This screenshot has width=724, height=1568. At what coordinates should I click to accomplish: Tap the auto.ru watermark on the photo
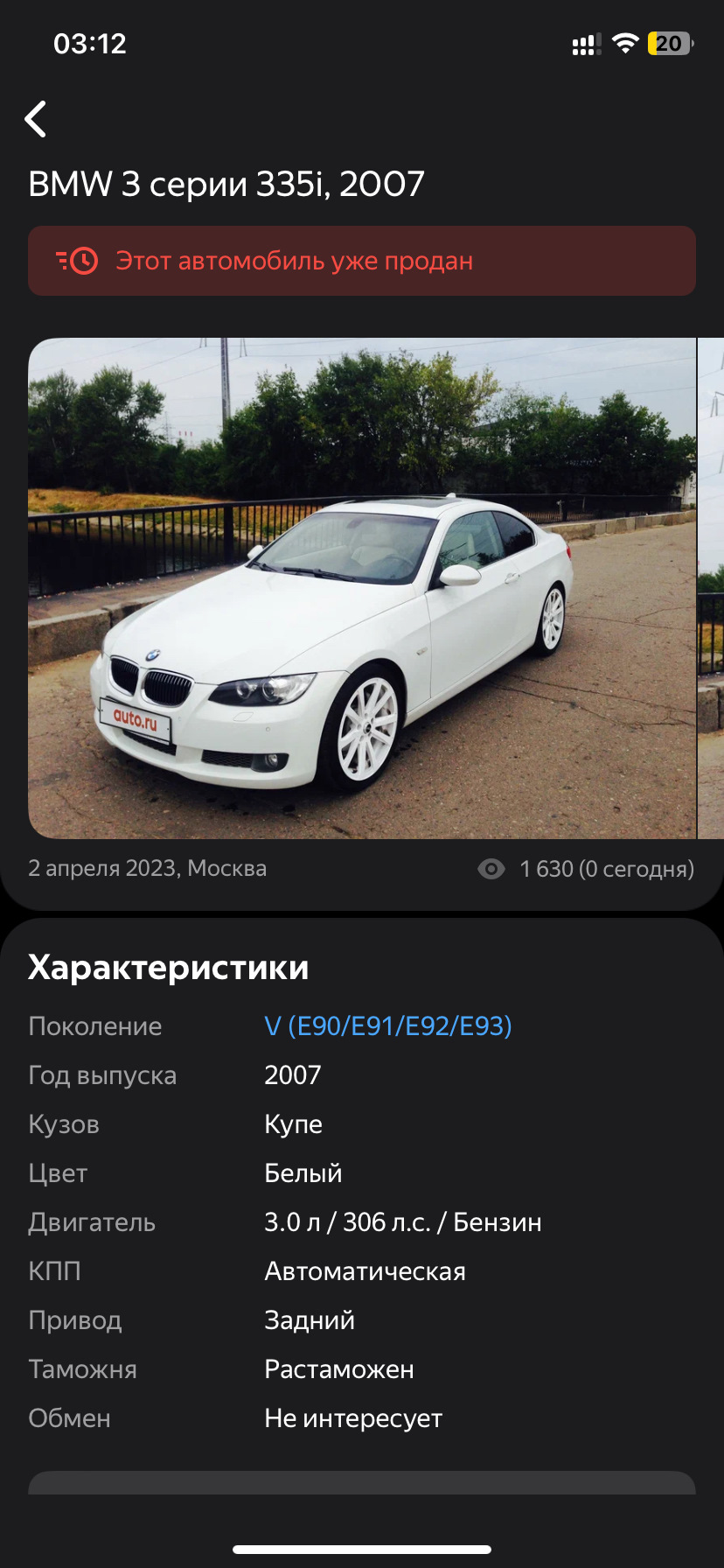tap(137, 719)
